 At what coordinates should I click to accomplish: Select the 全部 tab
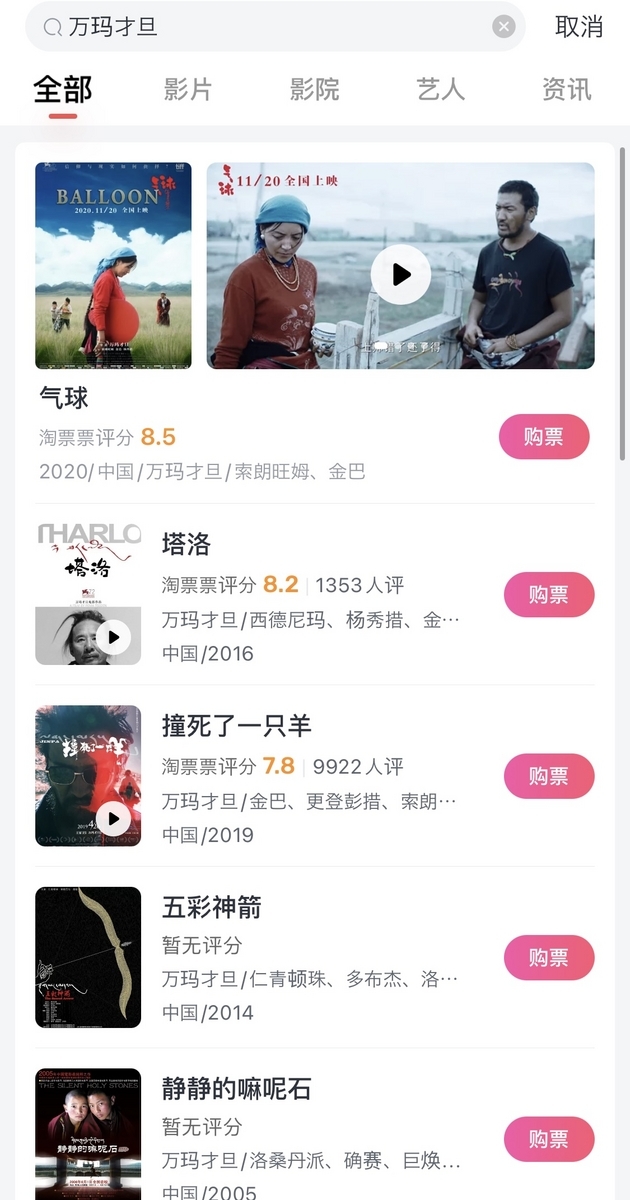62,89
